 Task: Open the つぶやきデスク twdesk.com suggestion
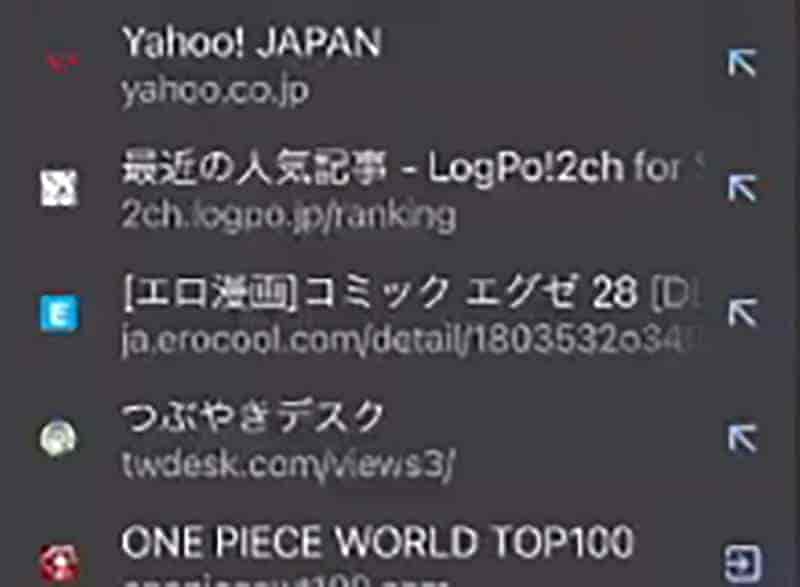[300, 438]
